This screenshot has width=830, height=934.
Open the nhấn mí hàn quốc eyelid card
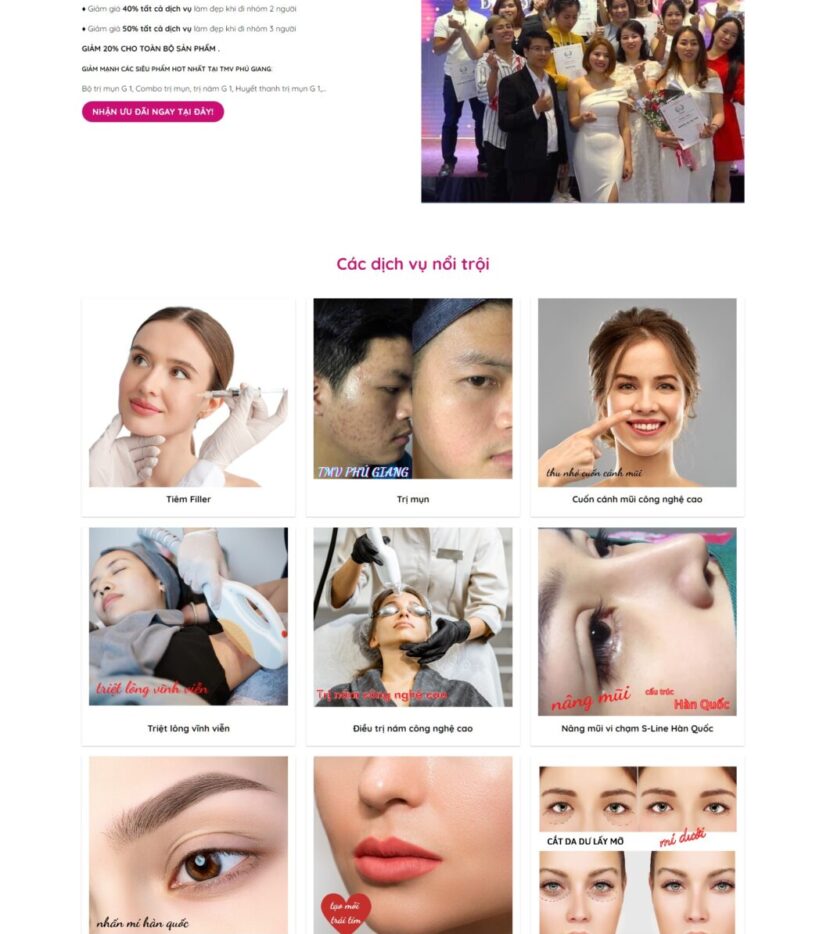[x=188, y=845]
